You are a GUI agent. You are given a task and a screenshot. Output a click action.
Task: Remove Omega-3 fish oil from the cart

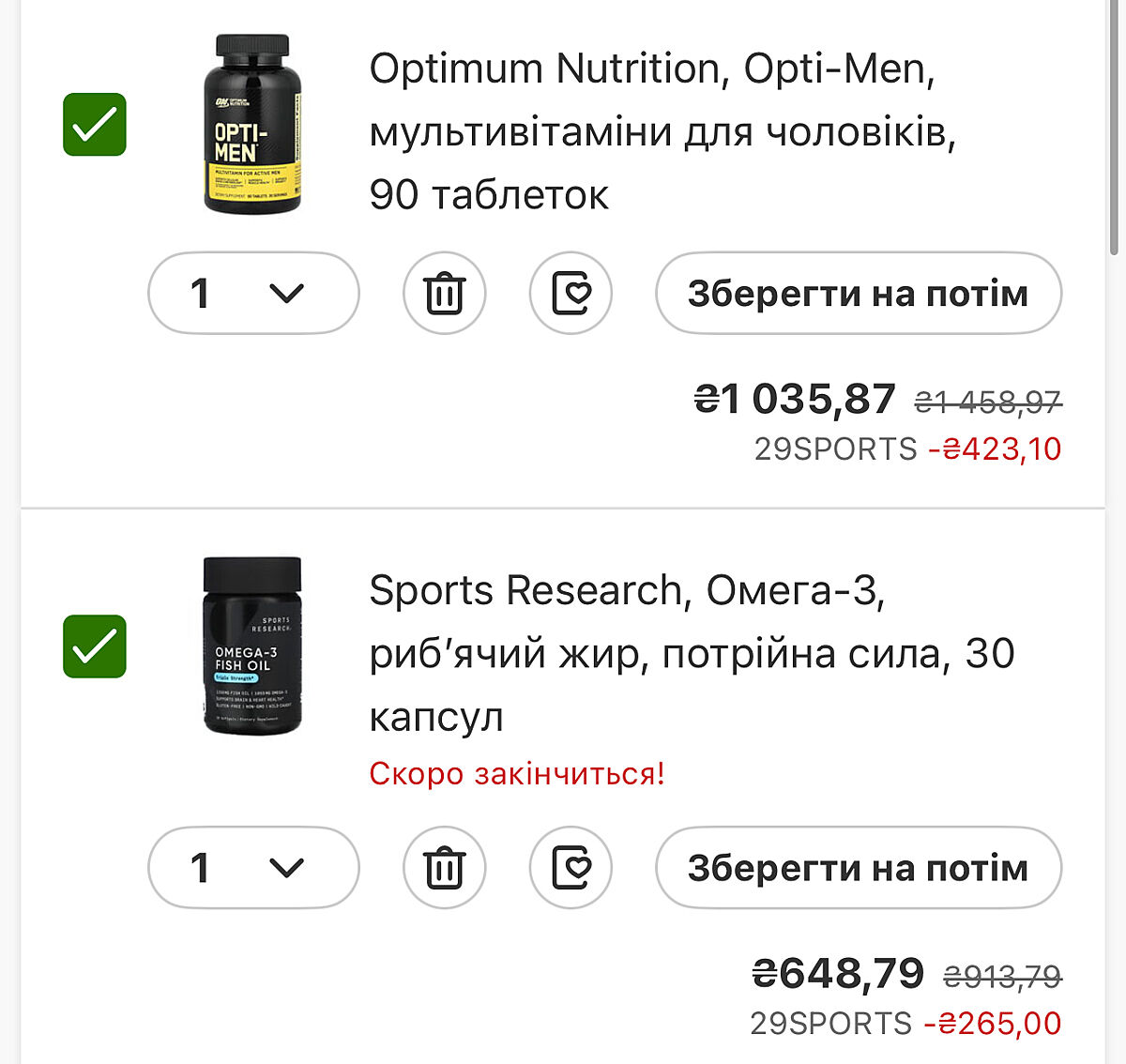[444, 868]
